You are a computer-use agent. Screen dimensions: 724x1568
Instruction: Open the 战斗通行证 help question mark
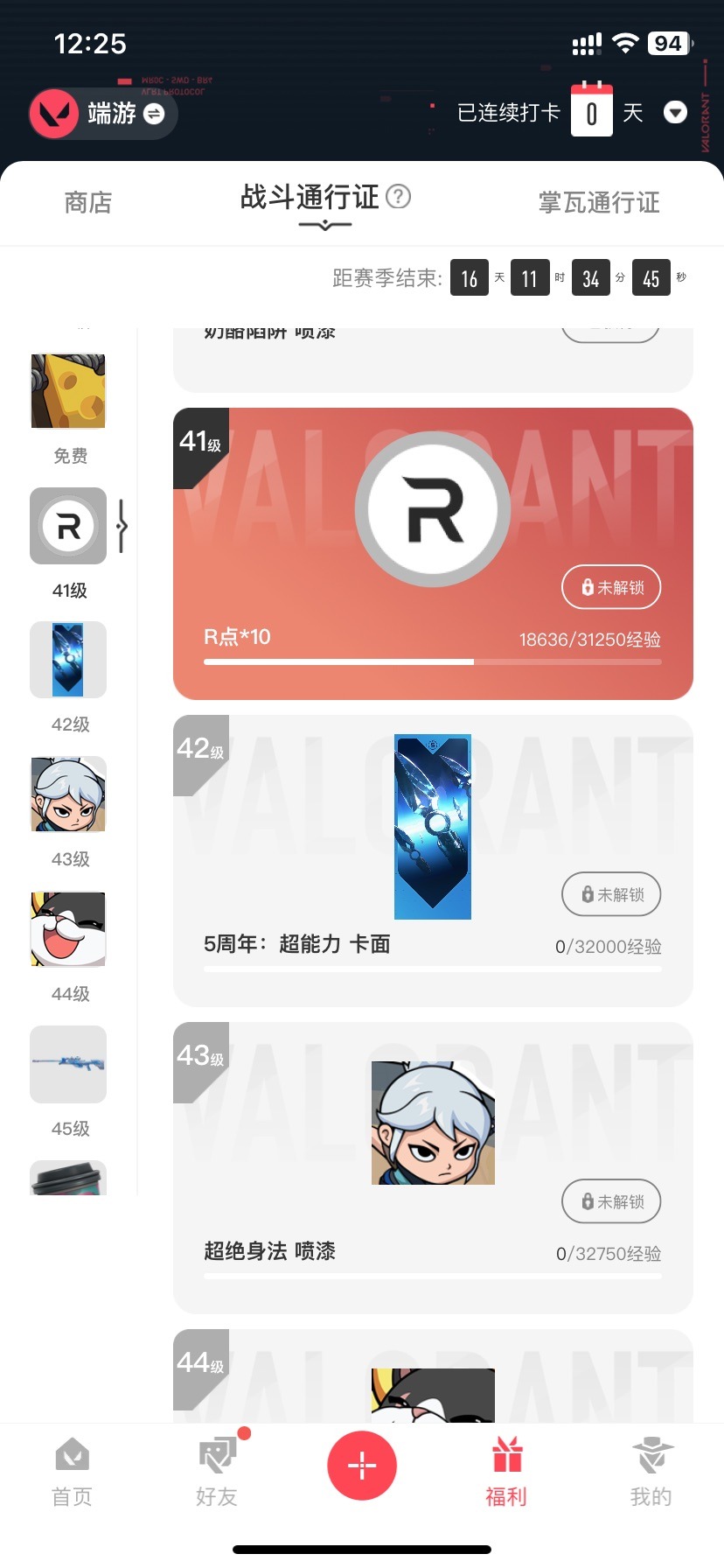[x=399, y=196]
